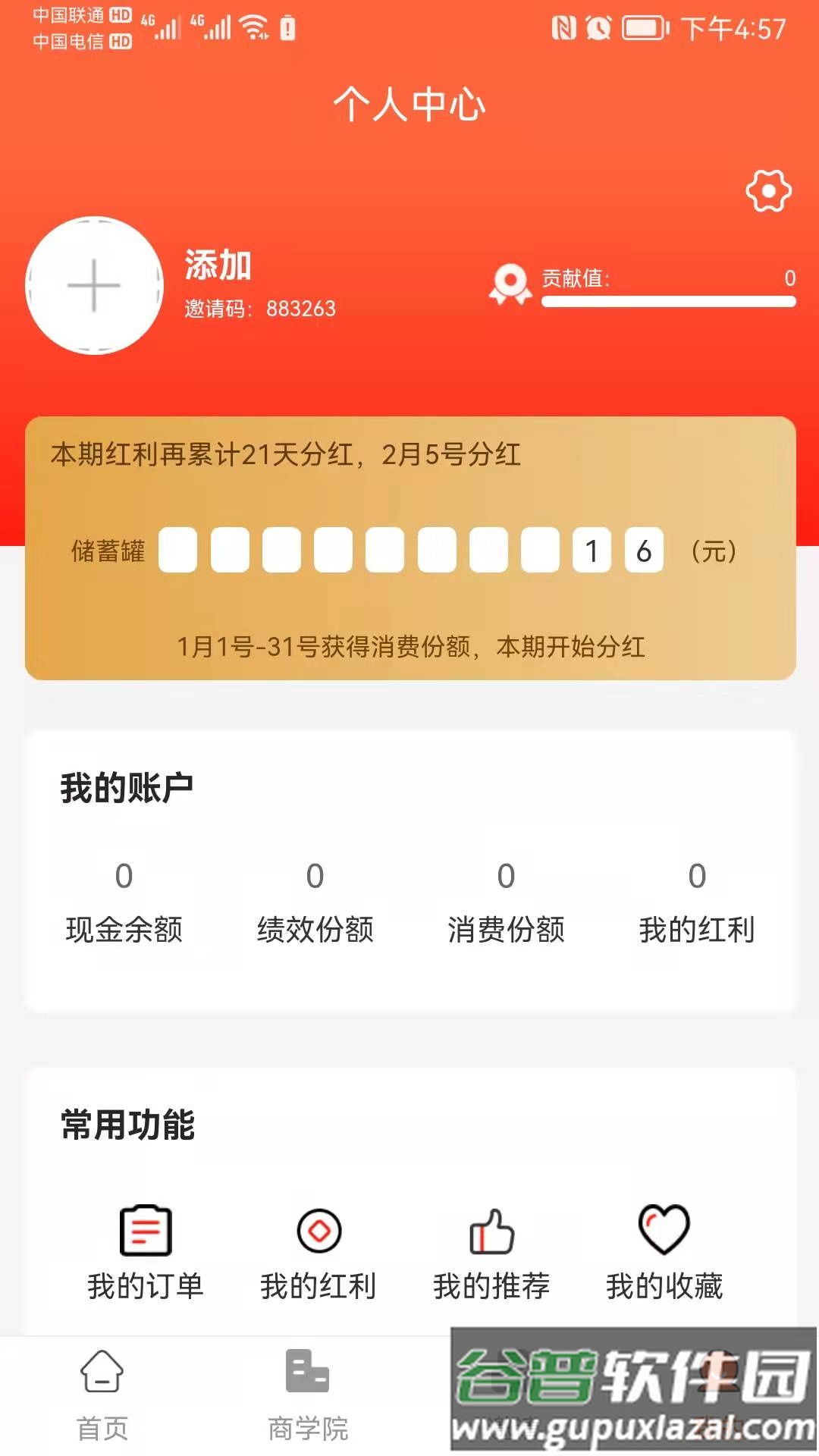
Task: Tap the dividend banner about 2月5号分红
Action: pos(284,456)
